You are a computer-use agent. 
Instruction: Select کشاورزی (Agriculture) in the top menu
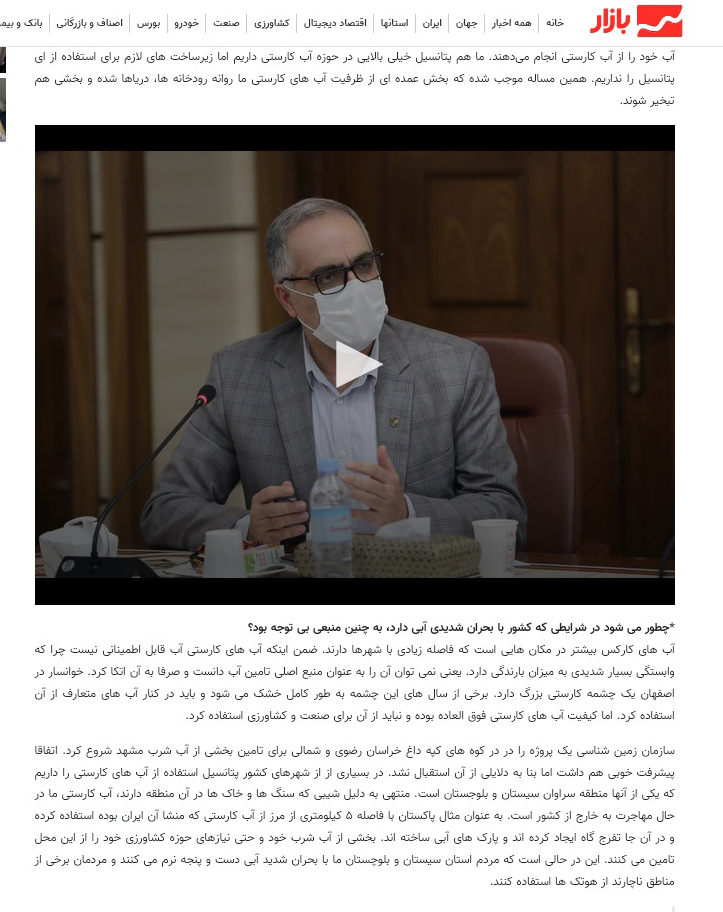[272, 23]
